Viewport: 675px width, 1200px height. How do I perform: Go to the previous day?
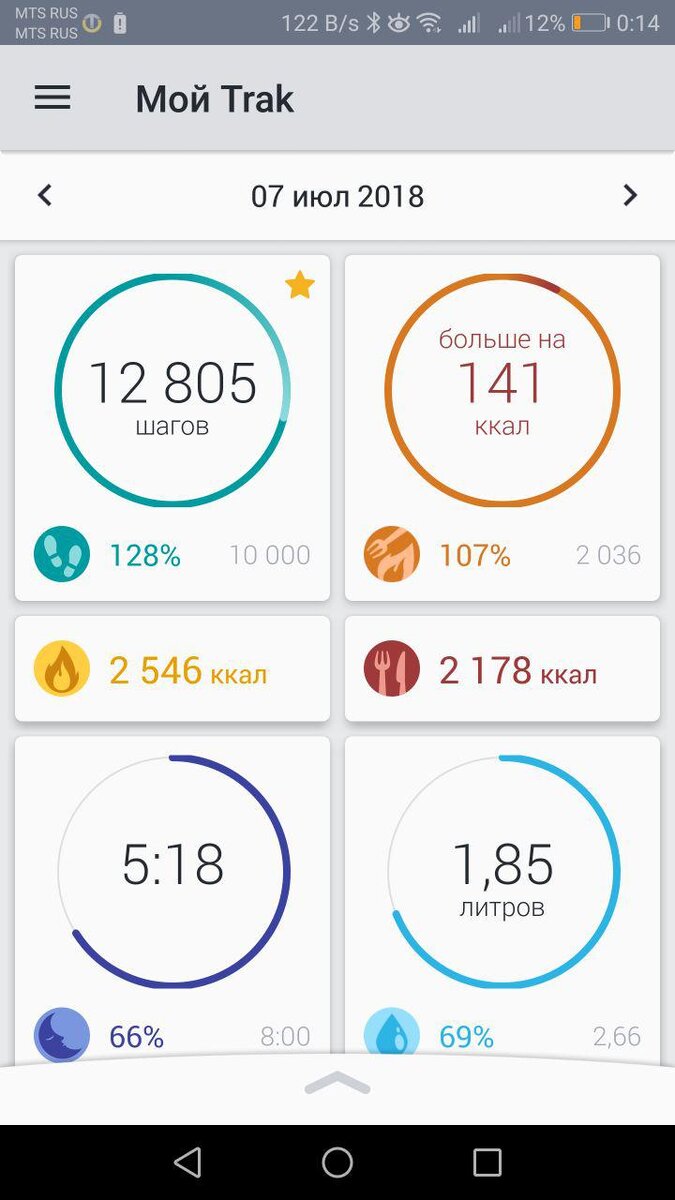[44, 195]
